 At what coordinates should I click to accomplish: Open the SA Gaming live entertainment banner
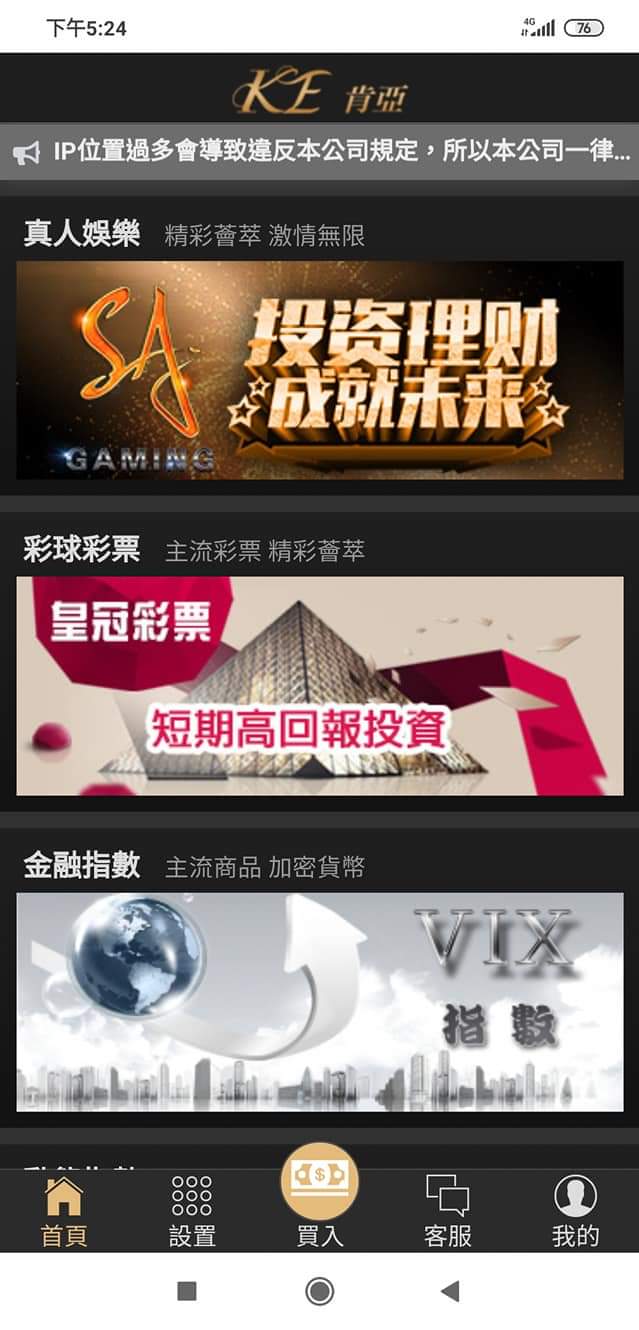(319, 370)
